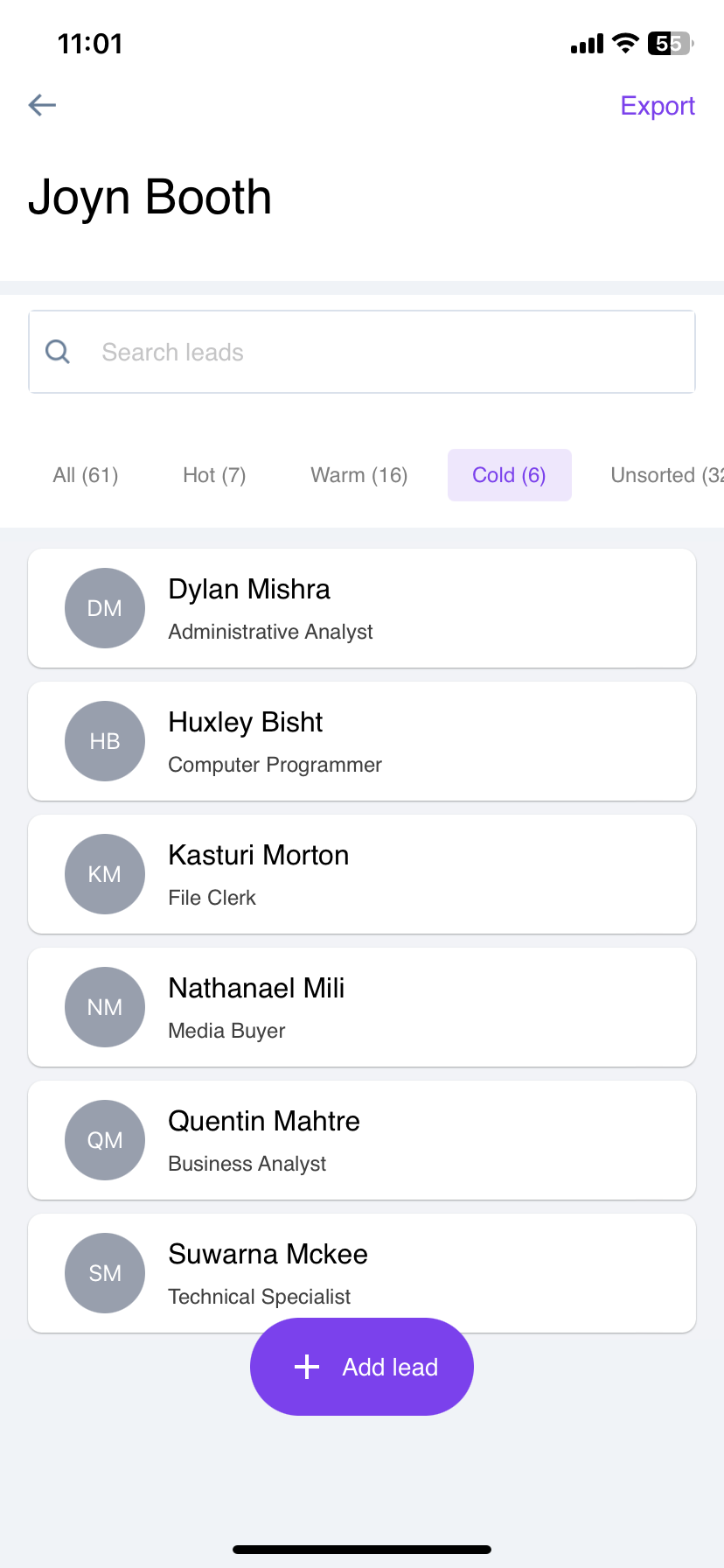Switch to the All (61) tab
The width and height of the screenshot is (724, 1568).
(x=86, y=475)
